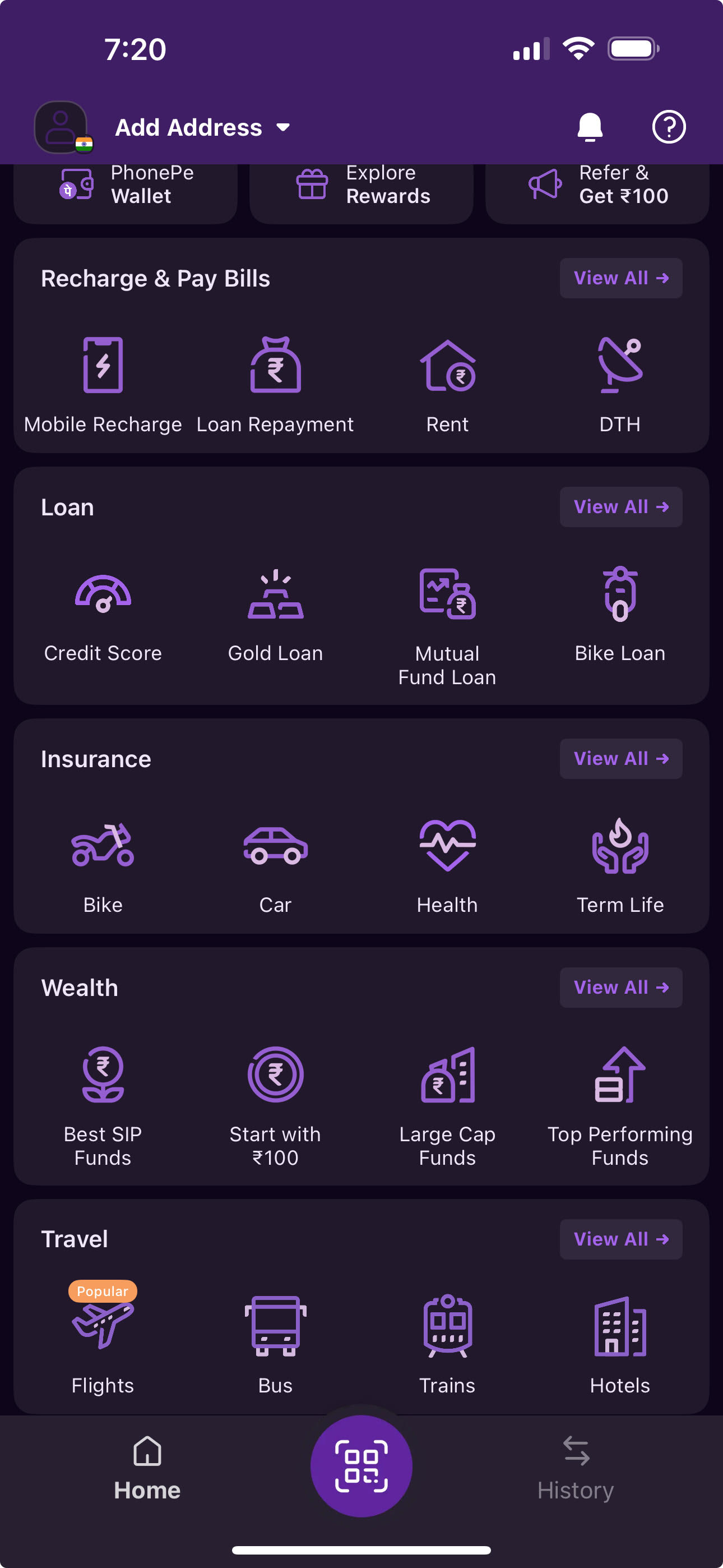Viewport: 723px width, 1568px height.
Task: Expand the Add Address dropdown
Action: pyautogui.click(x=203, y=128)
